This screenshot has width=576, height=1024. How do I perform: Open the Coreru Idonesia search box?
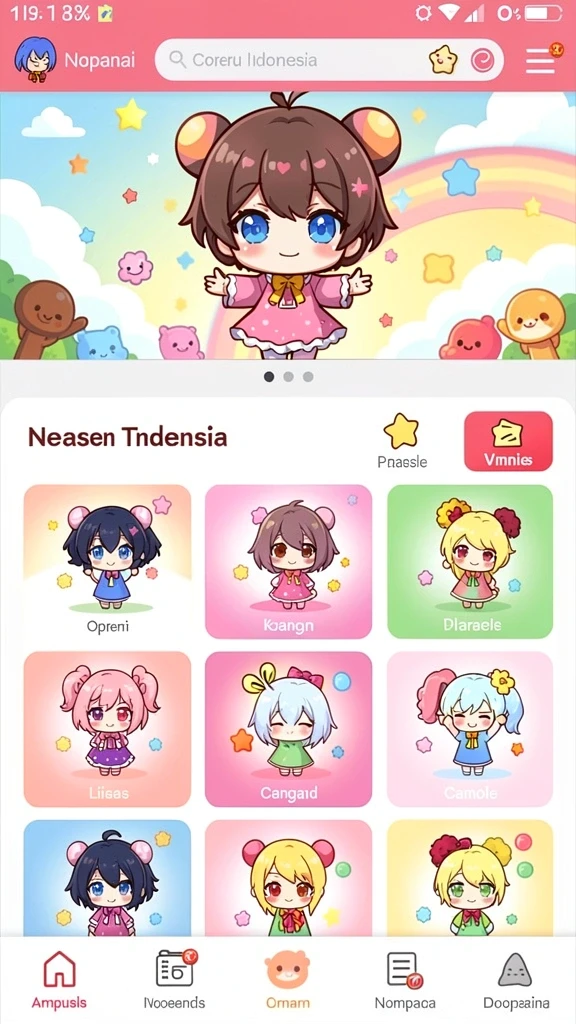click(329, 60)
